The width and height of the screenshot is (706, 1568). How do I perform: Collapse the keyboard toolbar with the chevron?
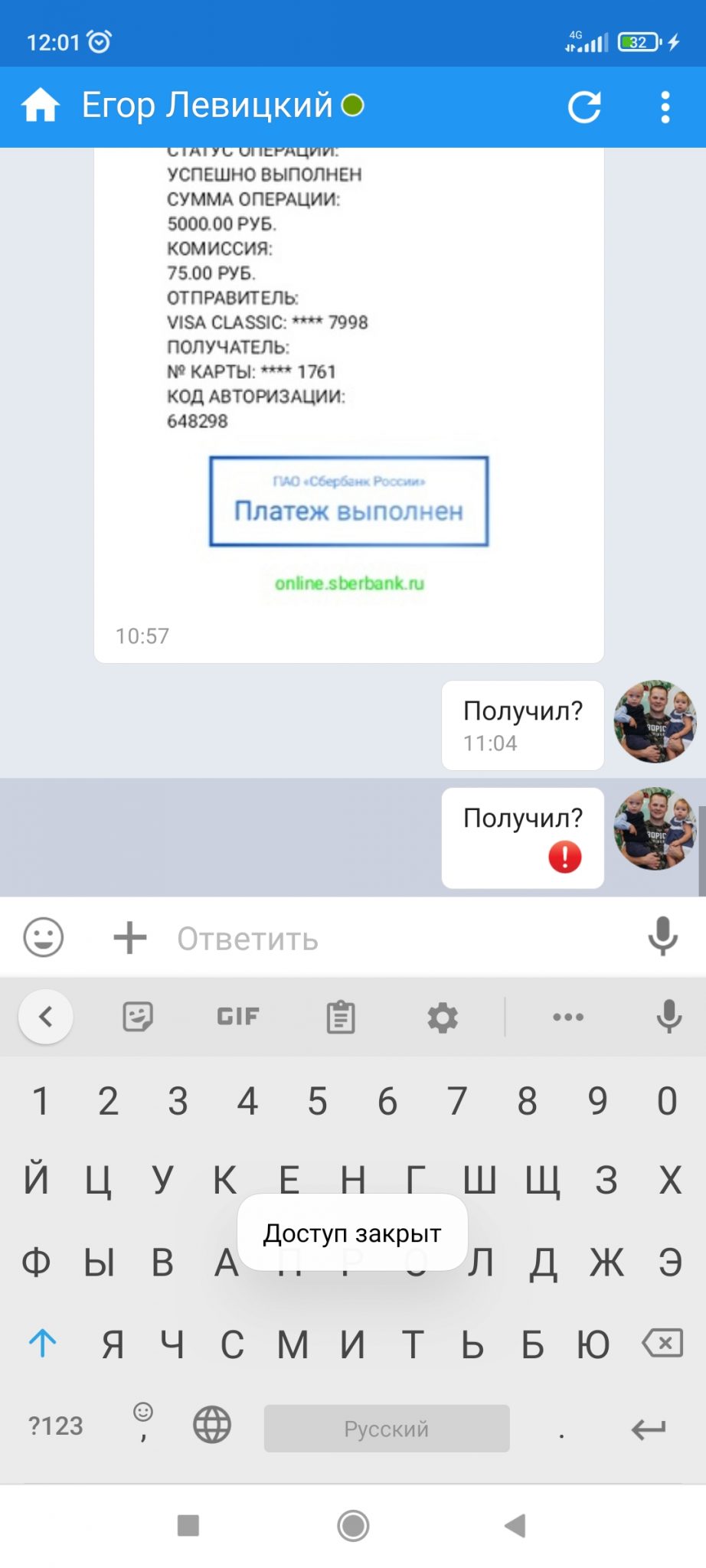(46, 1017)
